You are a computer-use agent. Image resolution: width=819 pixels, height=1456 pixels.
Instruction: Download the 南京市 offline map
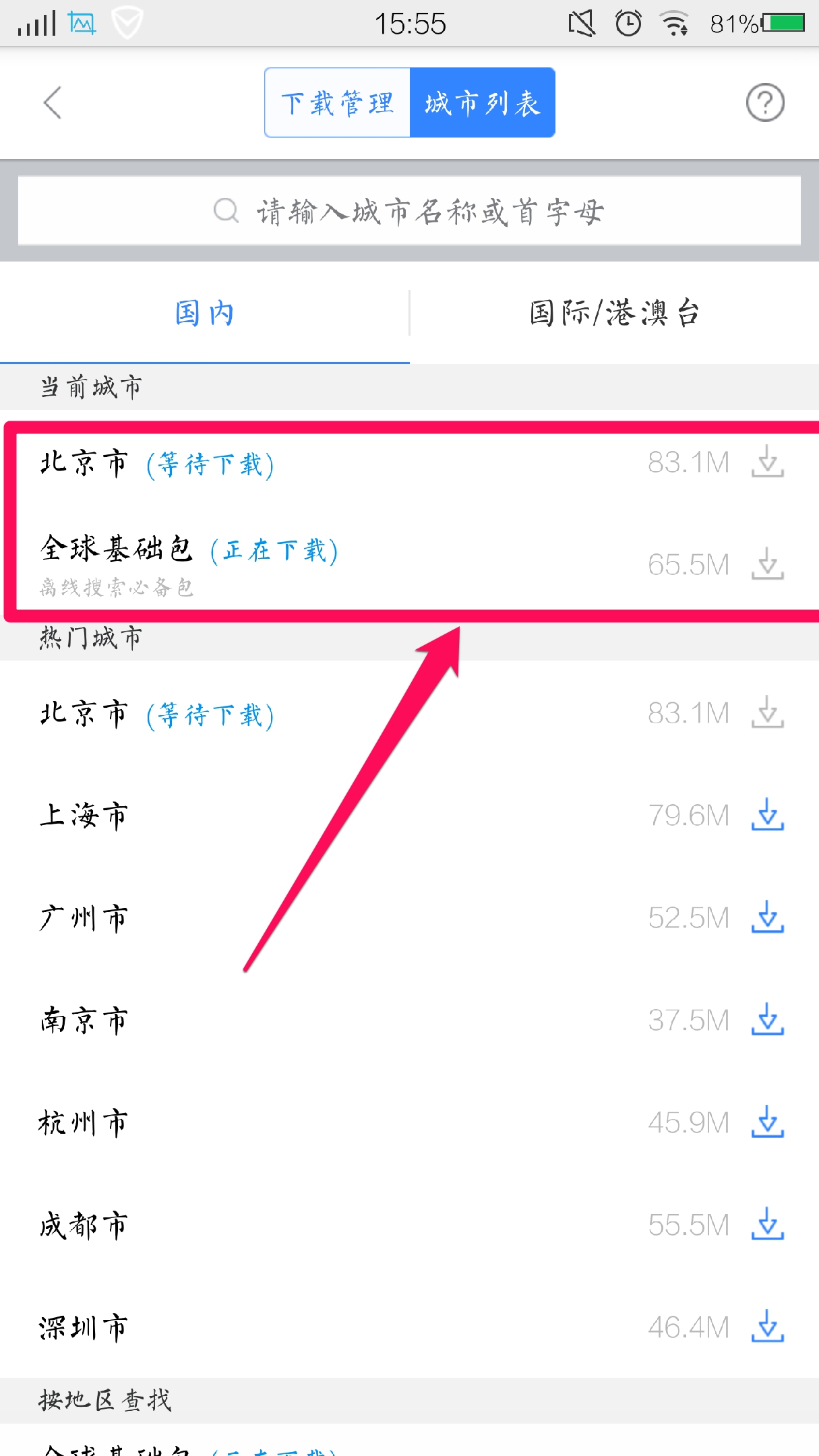(767, 1020)
